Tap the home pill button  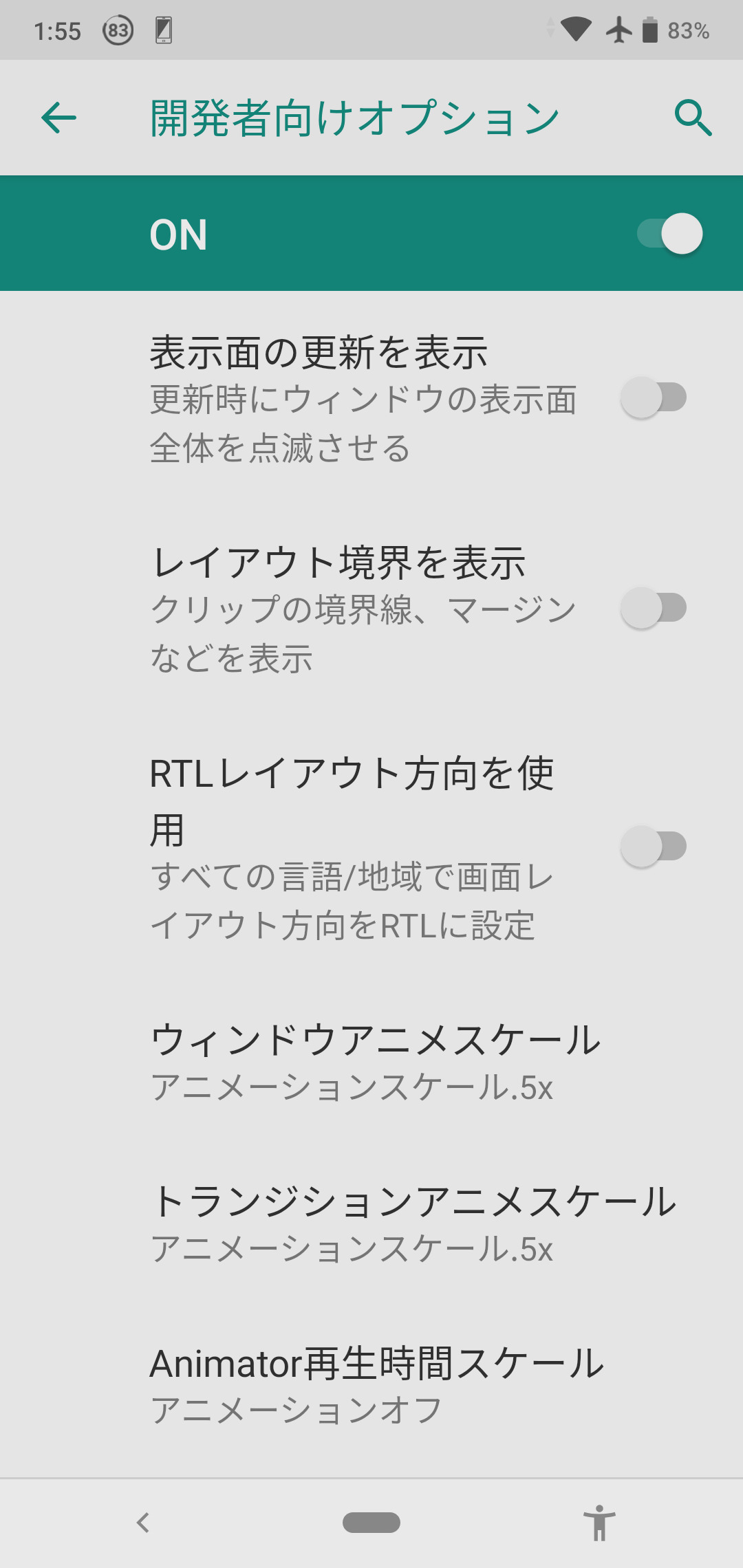tap(371, 1523)
